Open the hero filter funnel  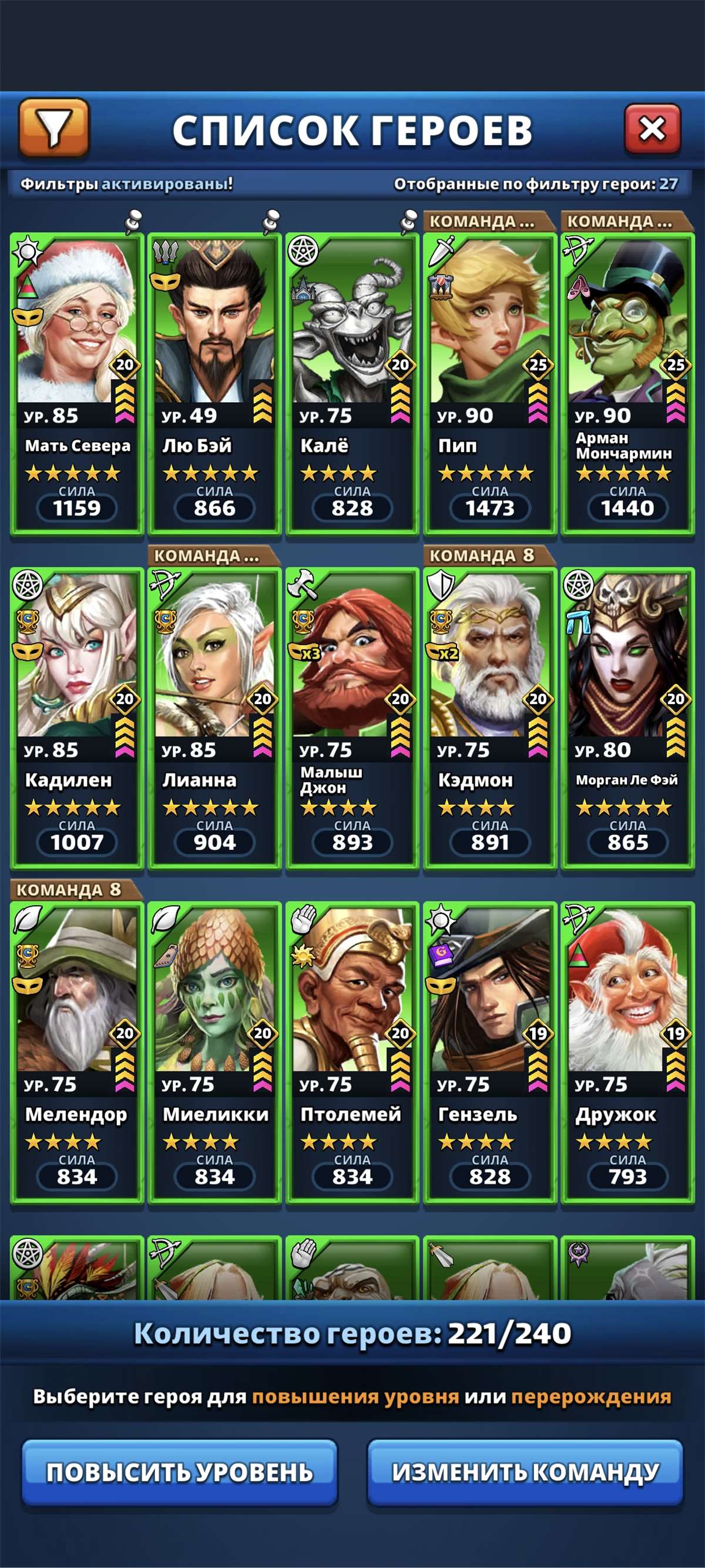tap(53, 127)
